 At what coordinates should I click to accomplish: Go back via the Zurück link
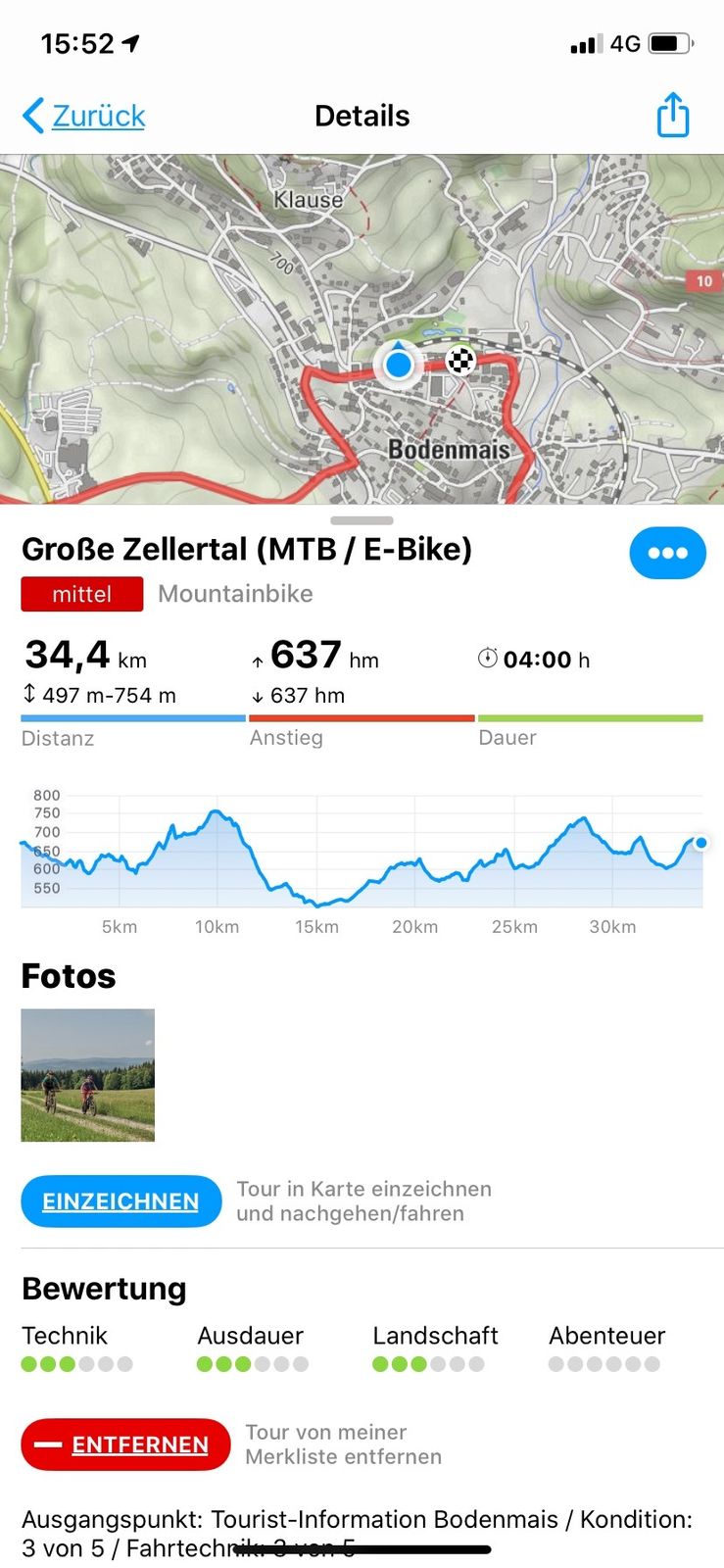84,116
